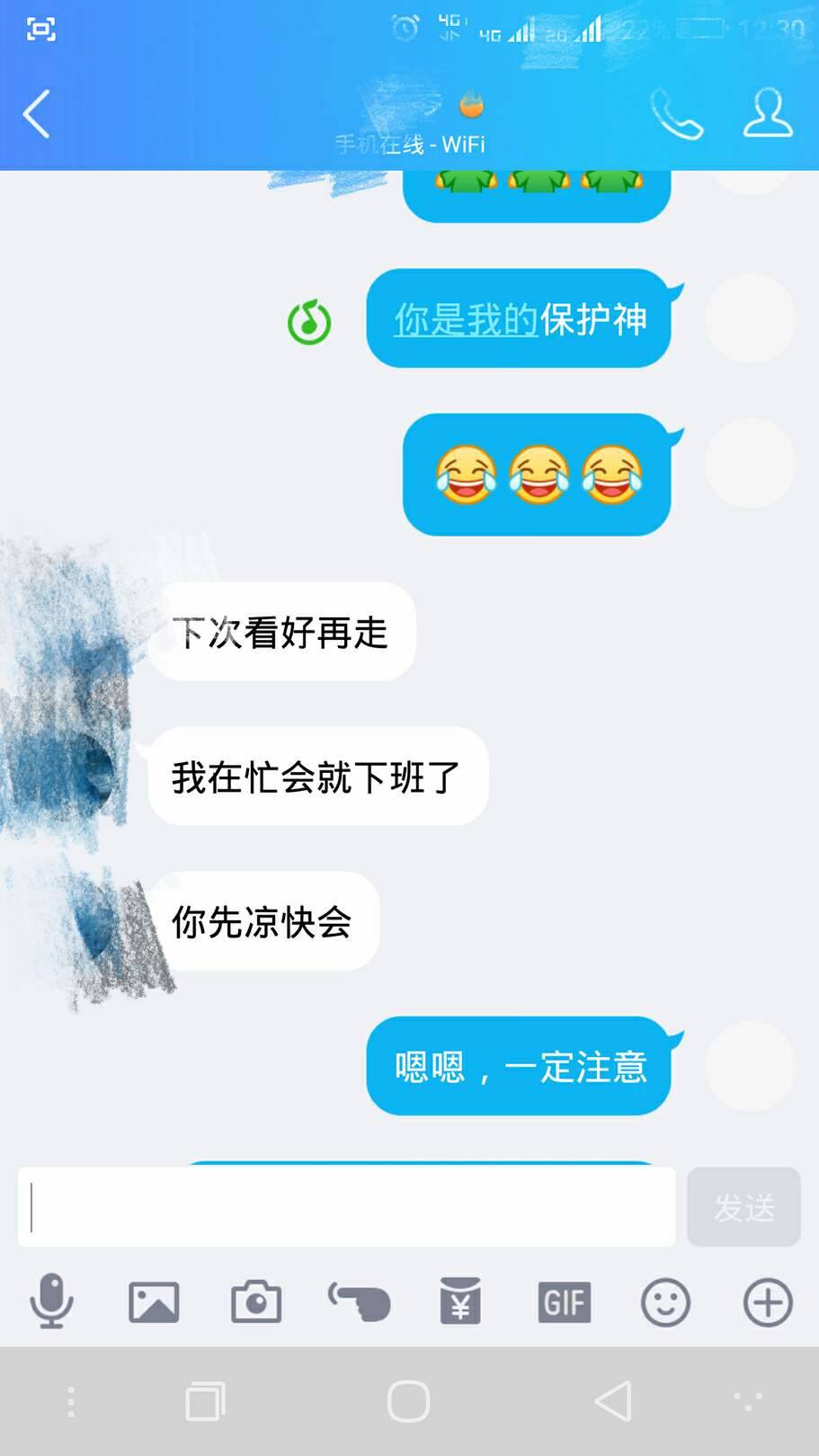Start a voice call with this contact
The image size is (819, 1456).
click(x=676, y=114)
